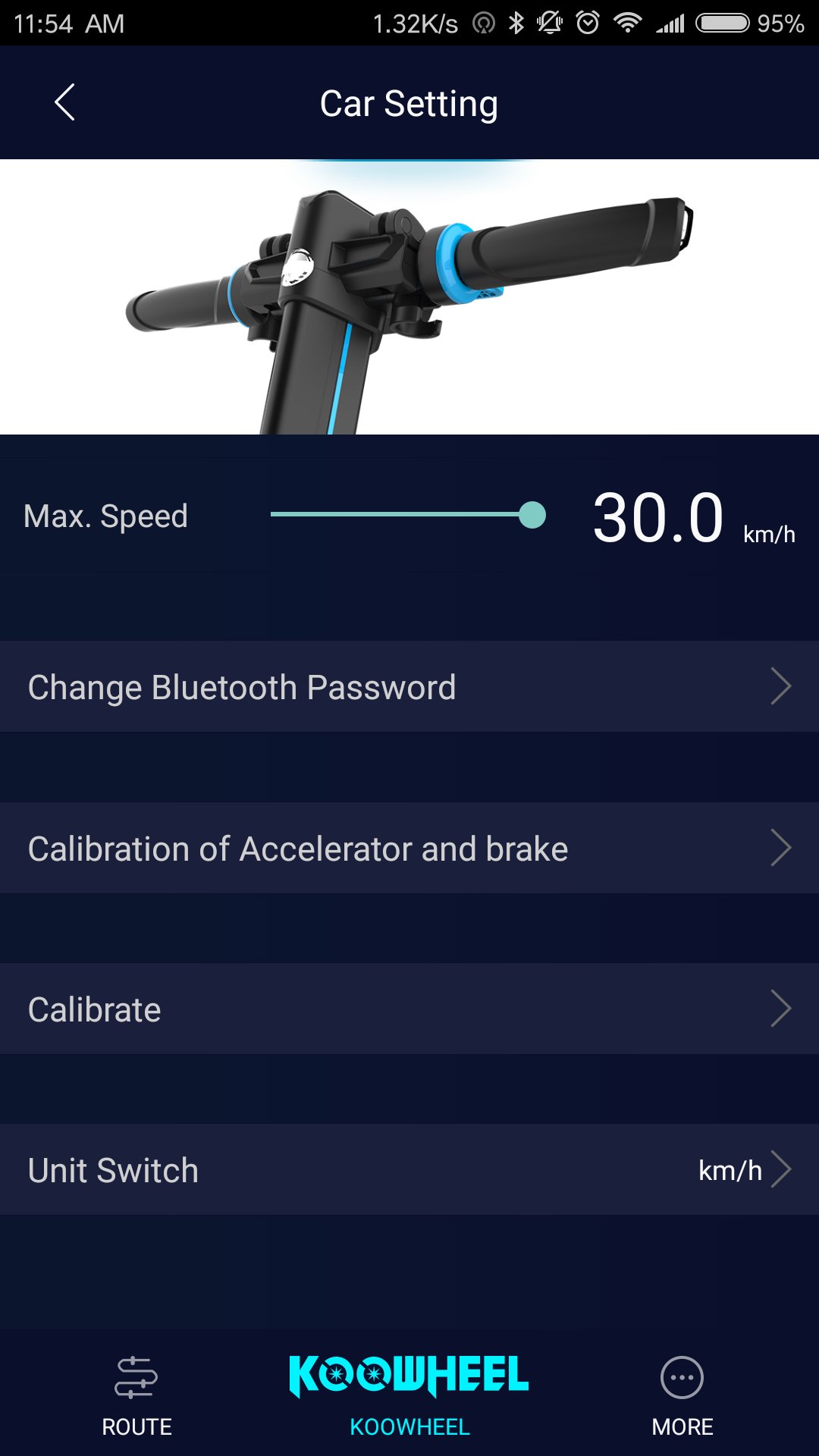Switch speed units from km/h

click(x=730, y=1170)
